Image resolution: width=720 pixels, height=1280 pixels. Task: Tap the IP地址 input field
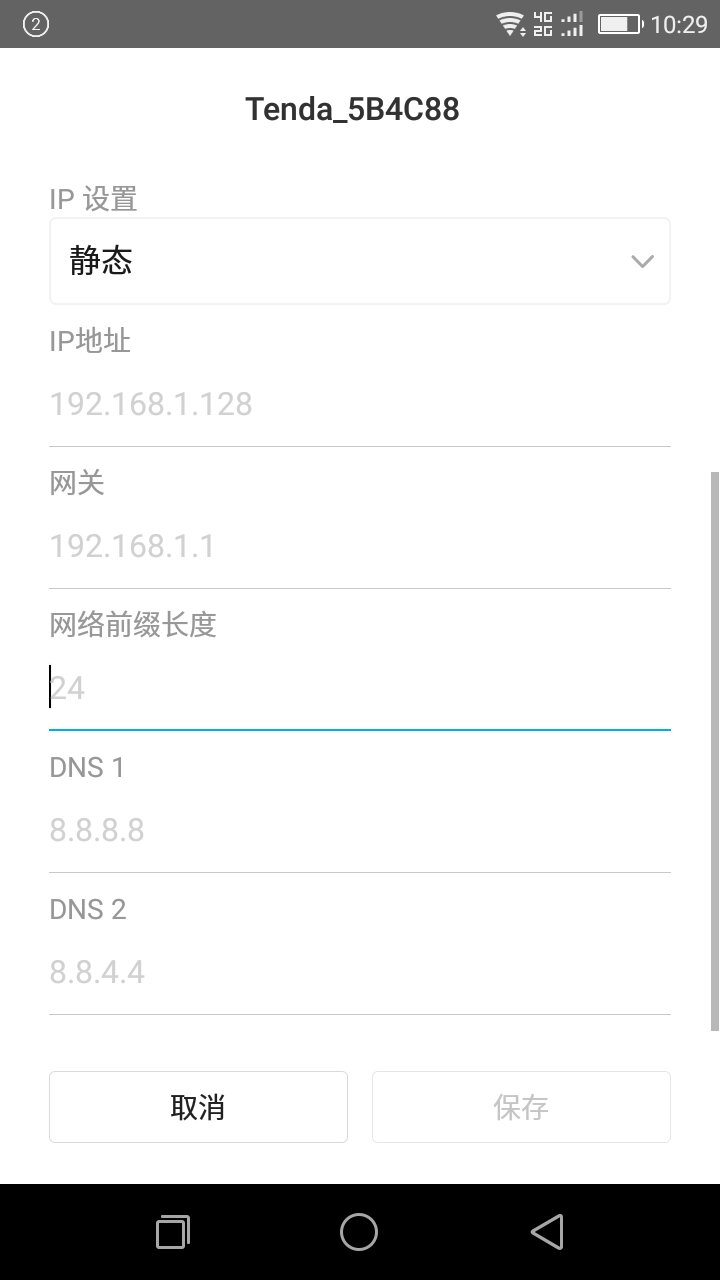(x=360, y=405)
